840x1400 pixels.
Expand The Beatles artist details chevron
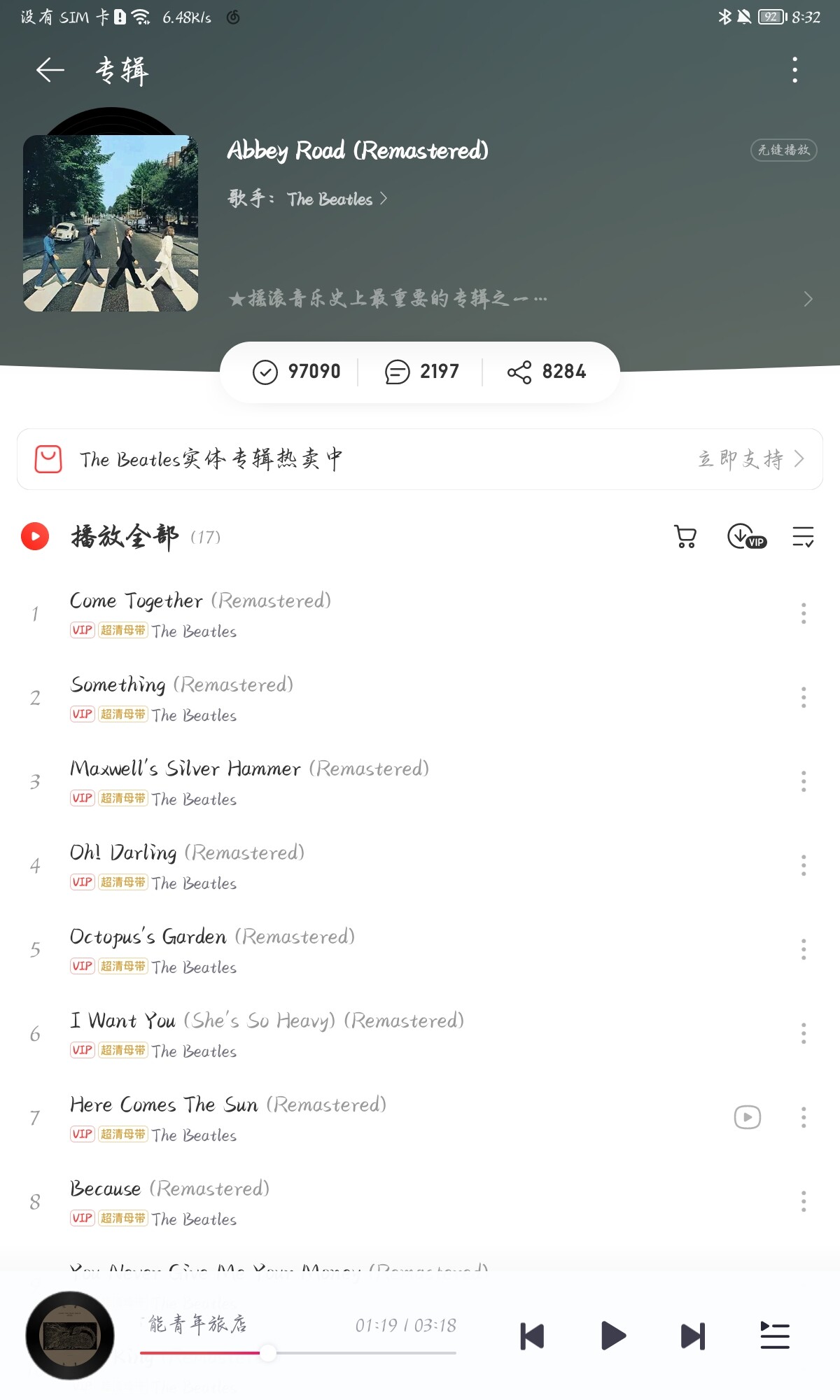[x=384, y=199]
